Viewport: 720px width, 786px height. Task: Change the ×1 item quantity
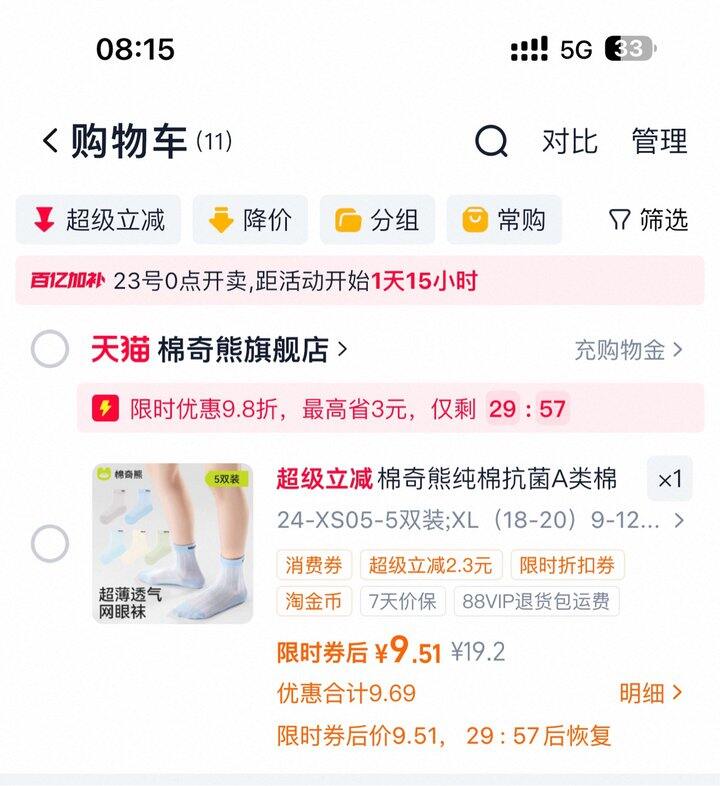(x=669, y=480)
